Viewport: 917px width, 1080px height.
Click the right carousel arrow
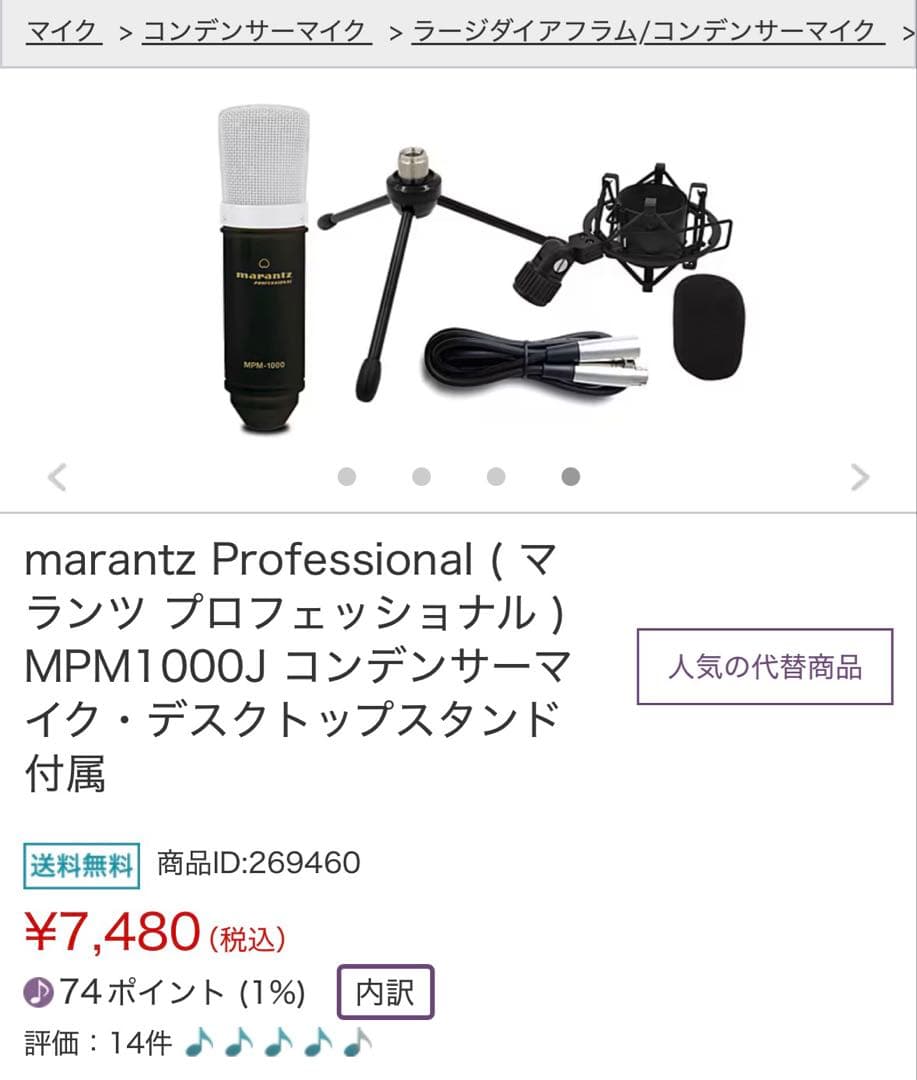(x=859, y=477)
